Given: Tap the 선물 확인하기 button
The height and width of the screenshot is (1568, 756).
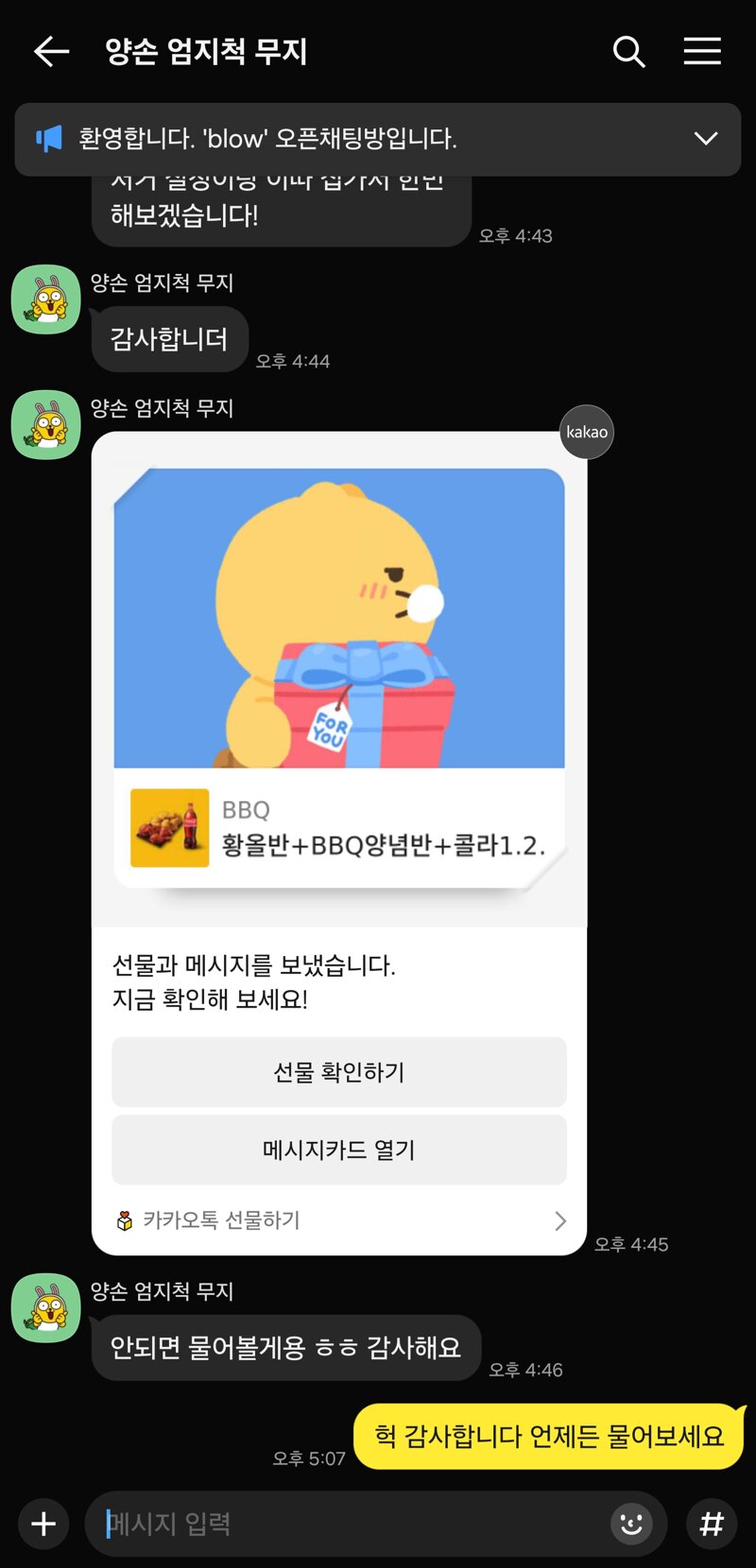Looking at the screenshot, I should click(x=339, y=1072).
